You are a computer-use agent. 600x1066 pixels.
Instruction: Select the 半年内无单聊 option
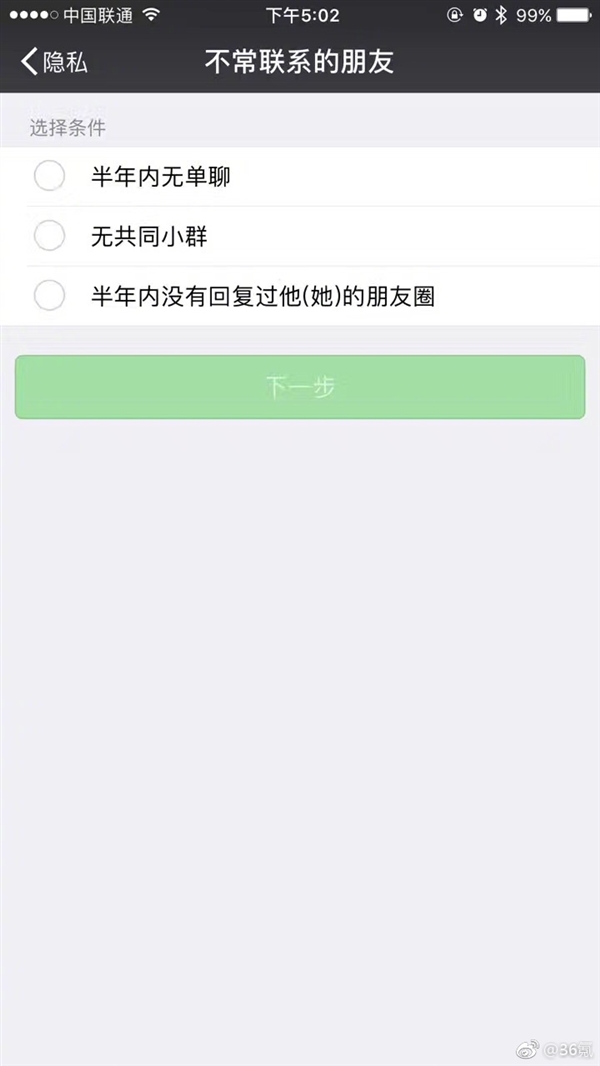pyautogui.click(x=50, y=177)
